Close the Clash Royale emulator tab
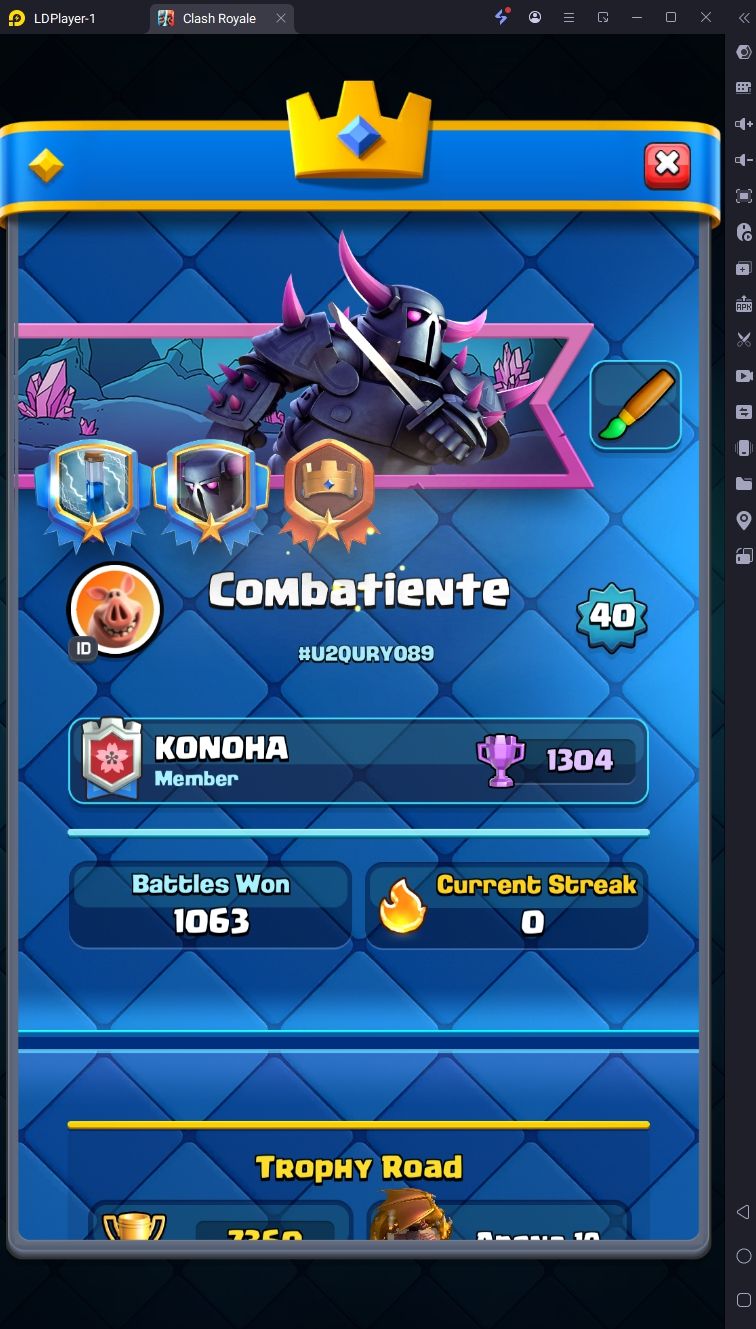 coord(281,18)
